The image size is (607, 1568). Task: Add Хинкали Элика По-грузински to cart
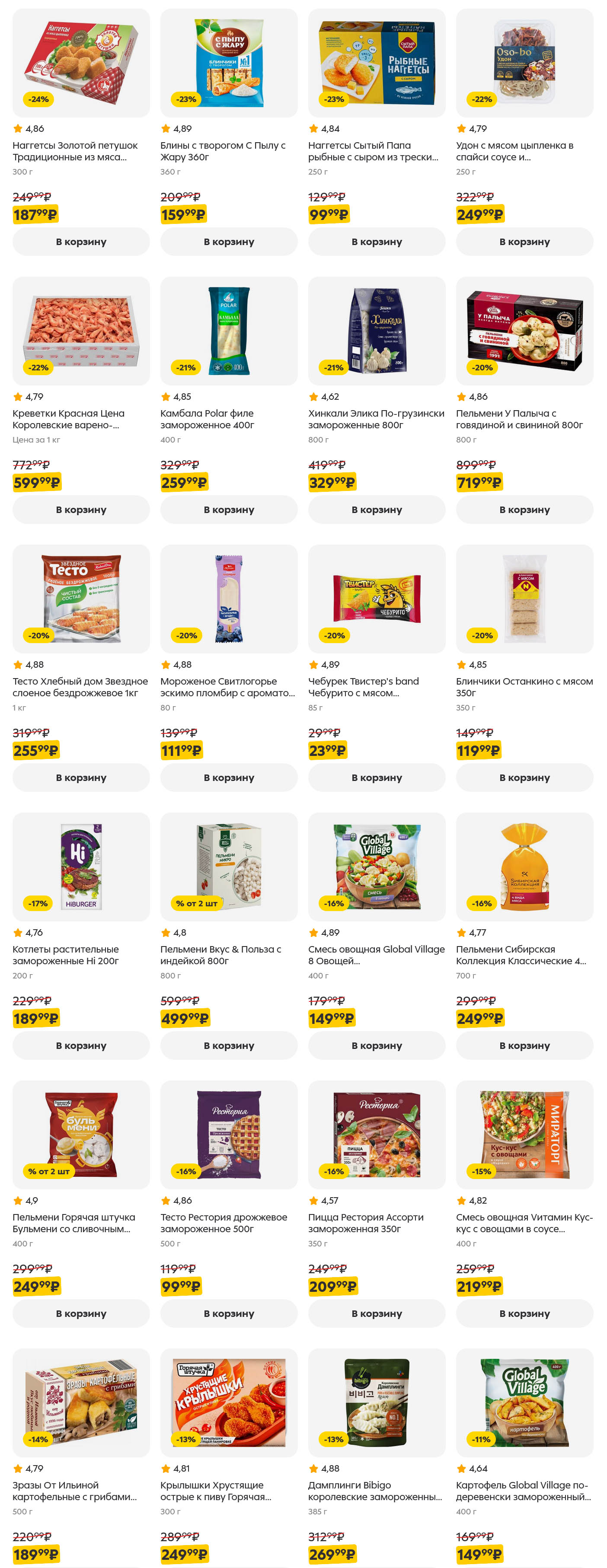(x=376, y=510)
